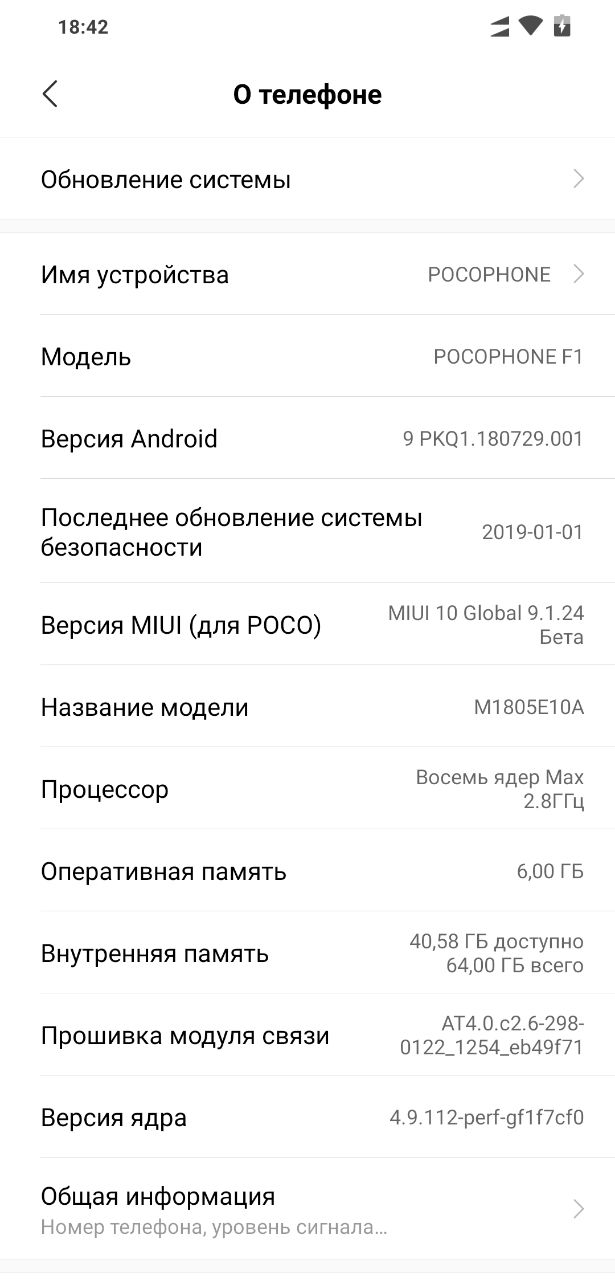The width and height of the screenshot is (615, 1280).
Task: Open the Имя устройства row to rename
Action: [x=307, y=274]
